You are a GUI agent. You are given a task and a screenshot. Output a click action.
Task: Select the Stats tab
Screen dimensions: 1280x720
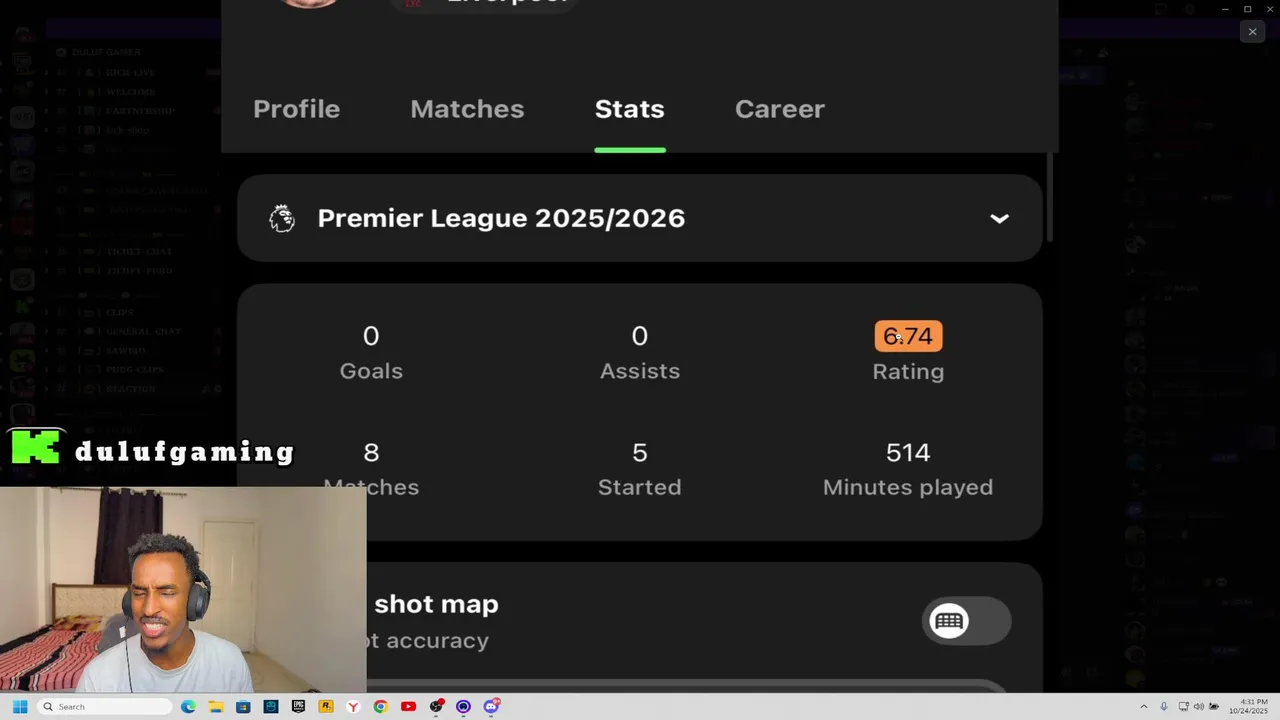pyautogui.click(x=629, y=109)
